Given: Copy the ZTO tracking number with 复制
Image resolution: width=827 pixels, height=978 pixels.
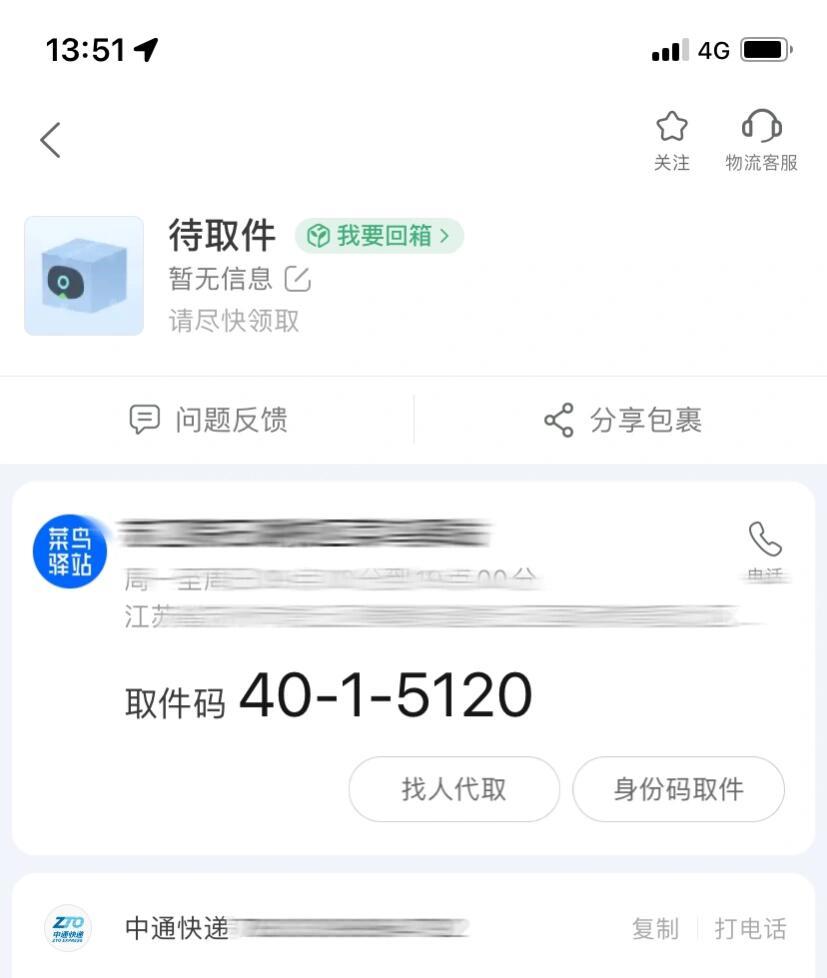Looking at the screenshot, I should [655, 929].
